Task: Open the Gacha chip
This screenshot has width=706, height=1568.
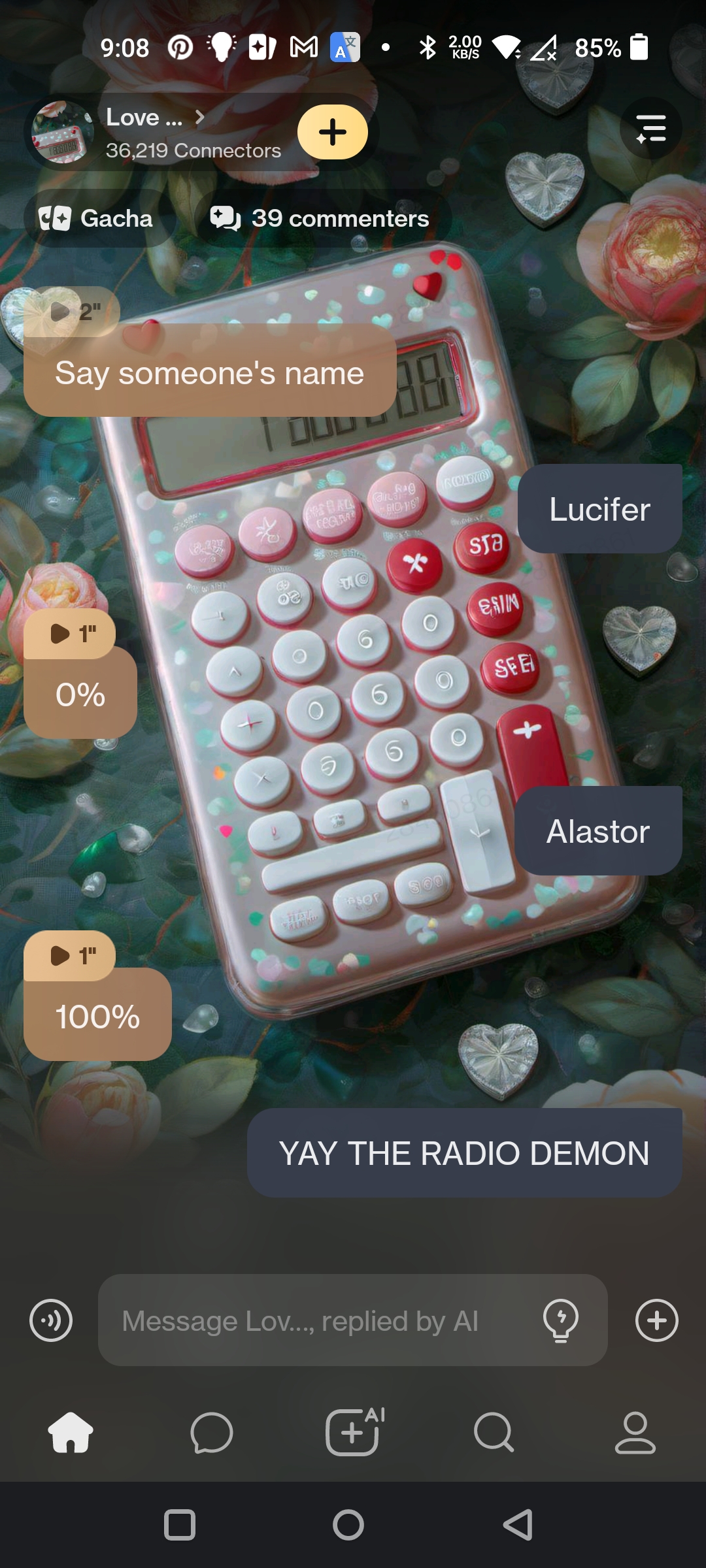Action: [x=96, y=218]
